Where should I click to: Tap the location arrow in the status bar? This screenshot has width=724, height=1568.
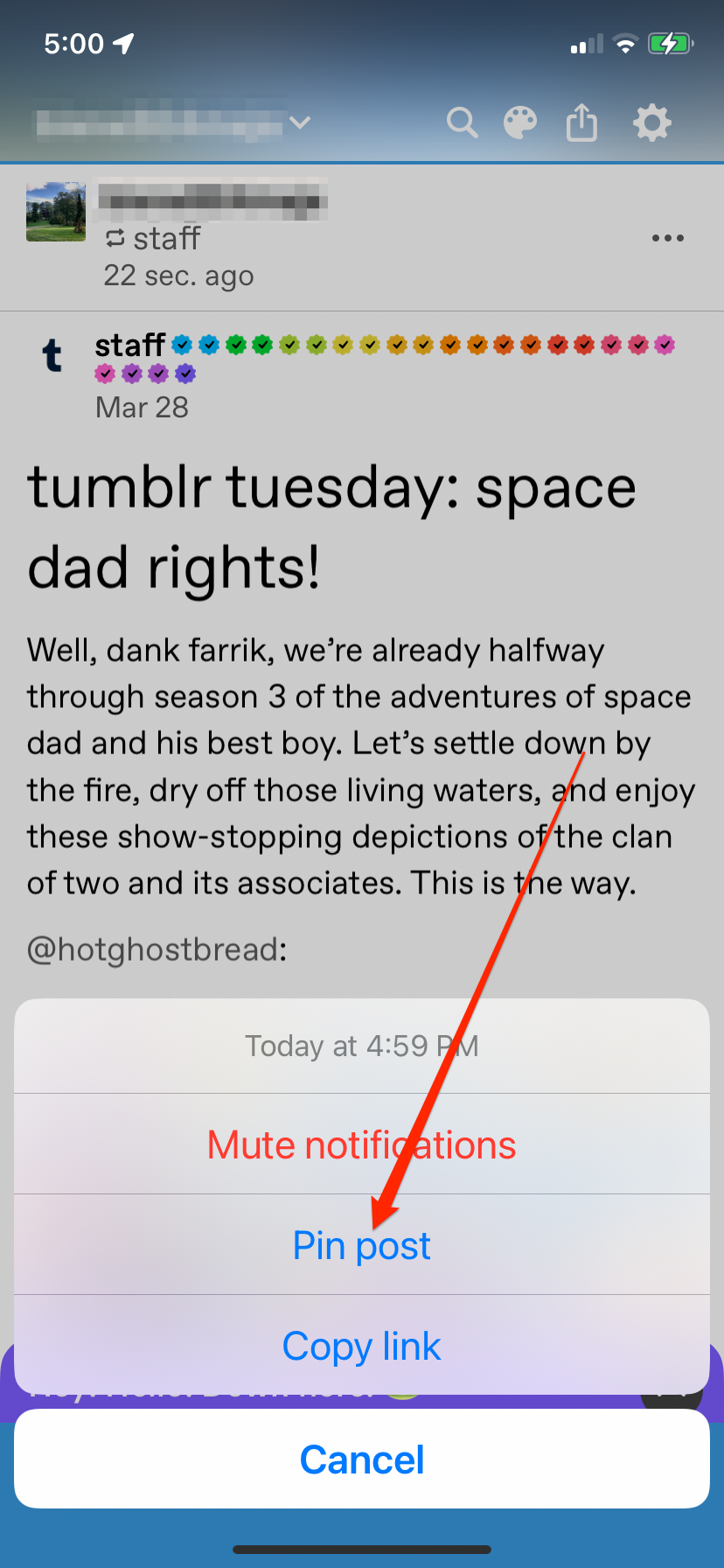pos(122,42)
